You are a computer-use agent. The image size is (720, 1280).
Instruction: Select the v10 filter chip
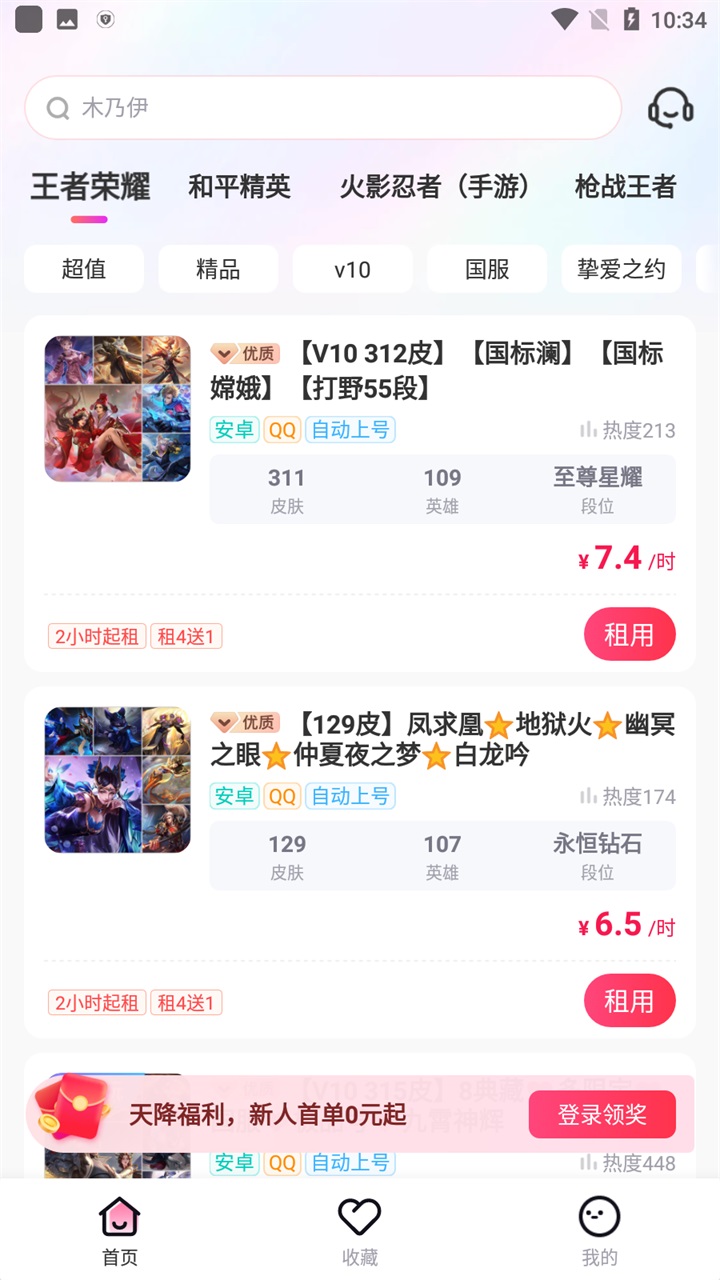pyautogui.click(x=352, y=268)
